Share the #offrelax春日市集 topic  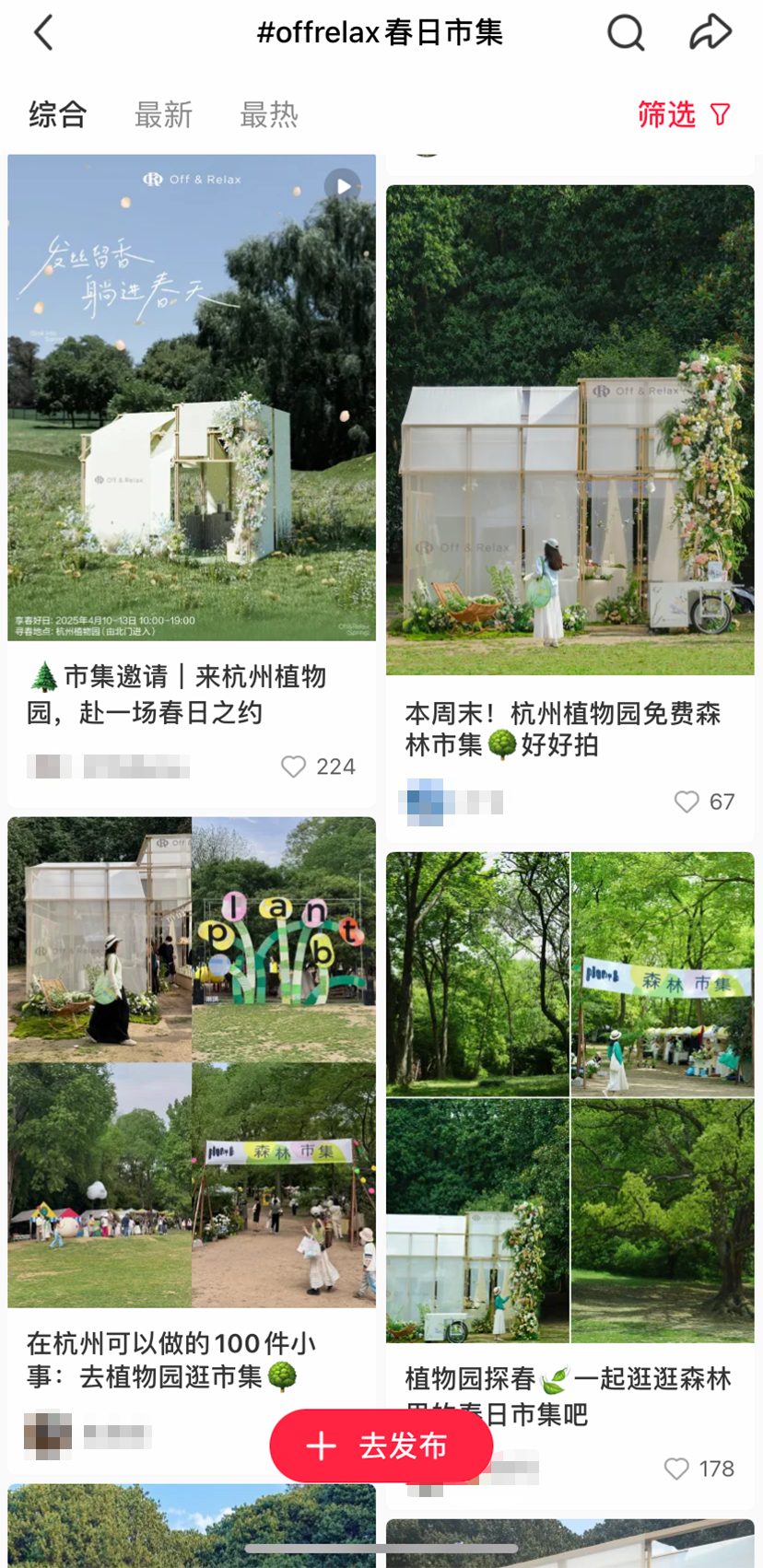click(710, 33)
